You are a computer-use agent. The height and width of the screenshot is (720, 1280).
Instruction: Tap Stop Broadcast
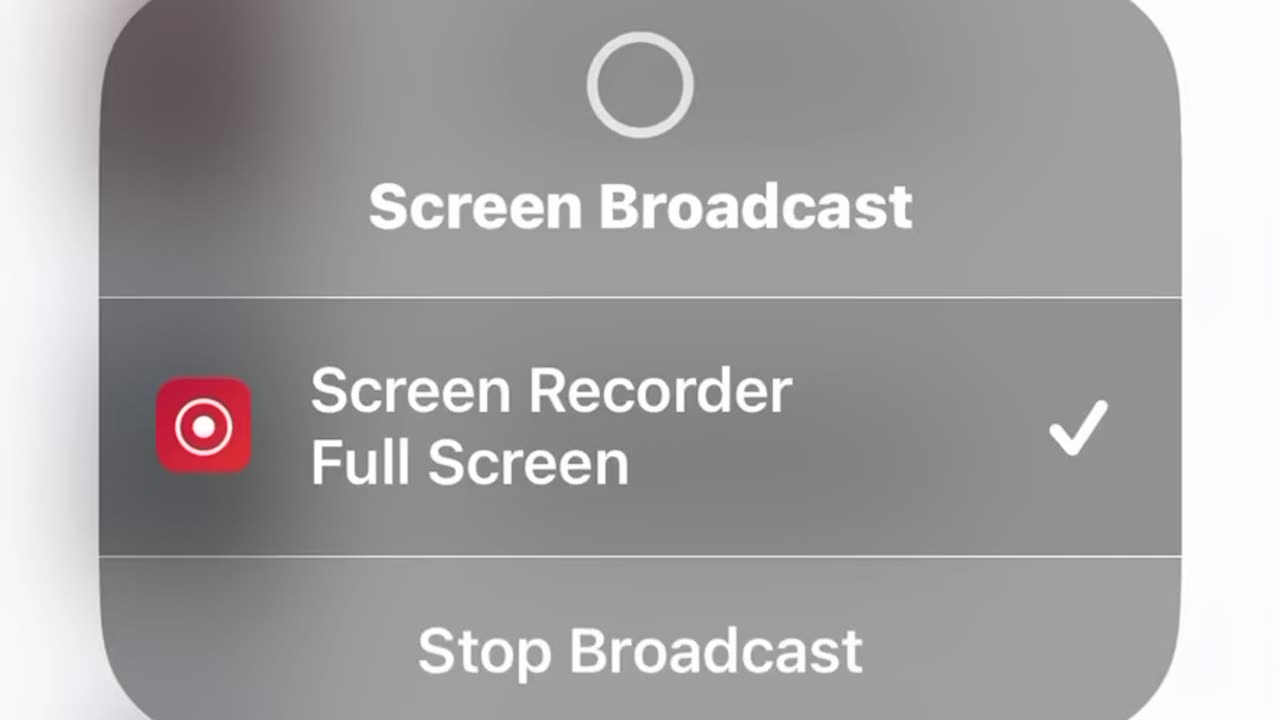640,651
